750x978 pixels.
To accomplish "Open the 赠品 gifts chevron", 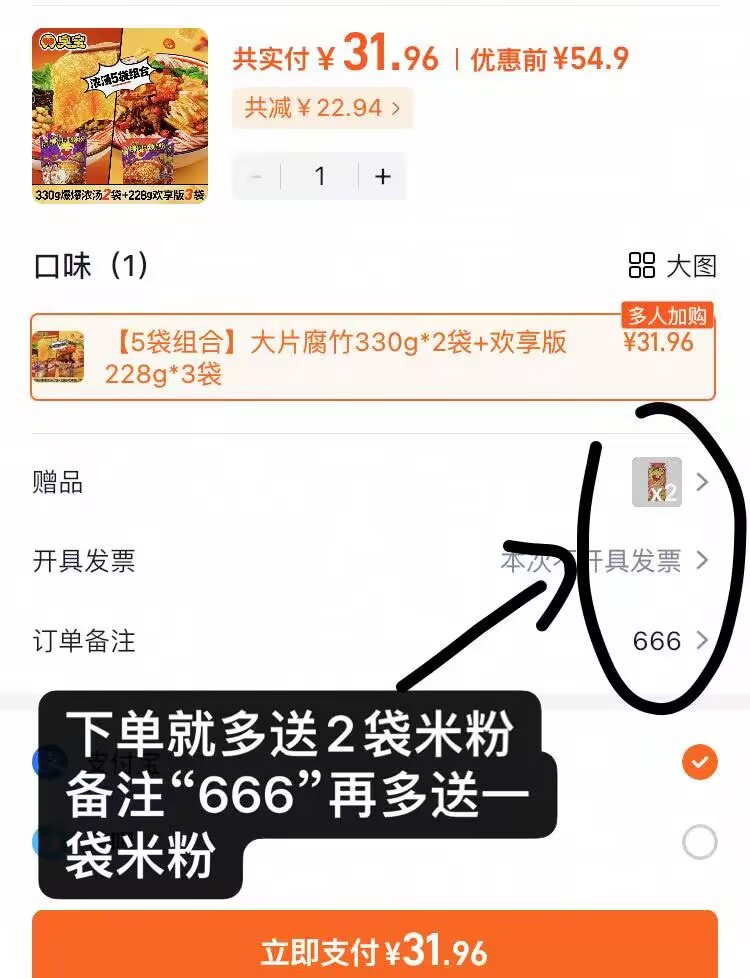I will 703,482.
